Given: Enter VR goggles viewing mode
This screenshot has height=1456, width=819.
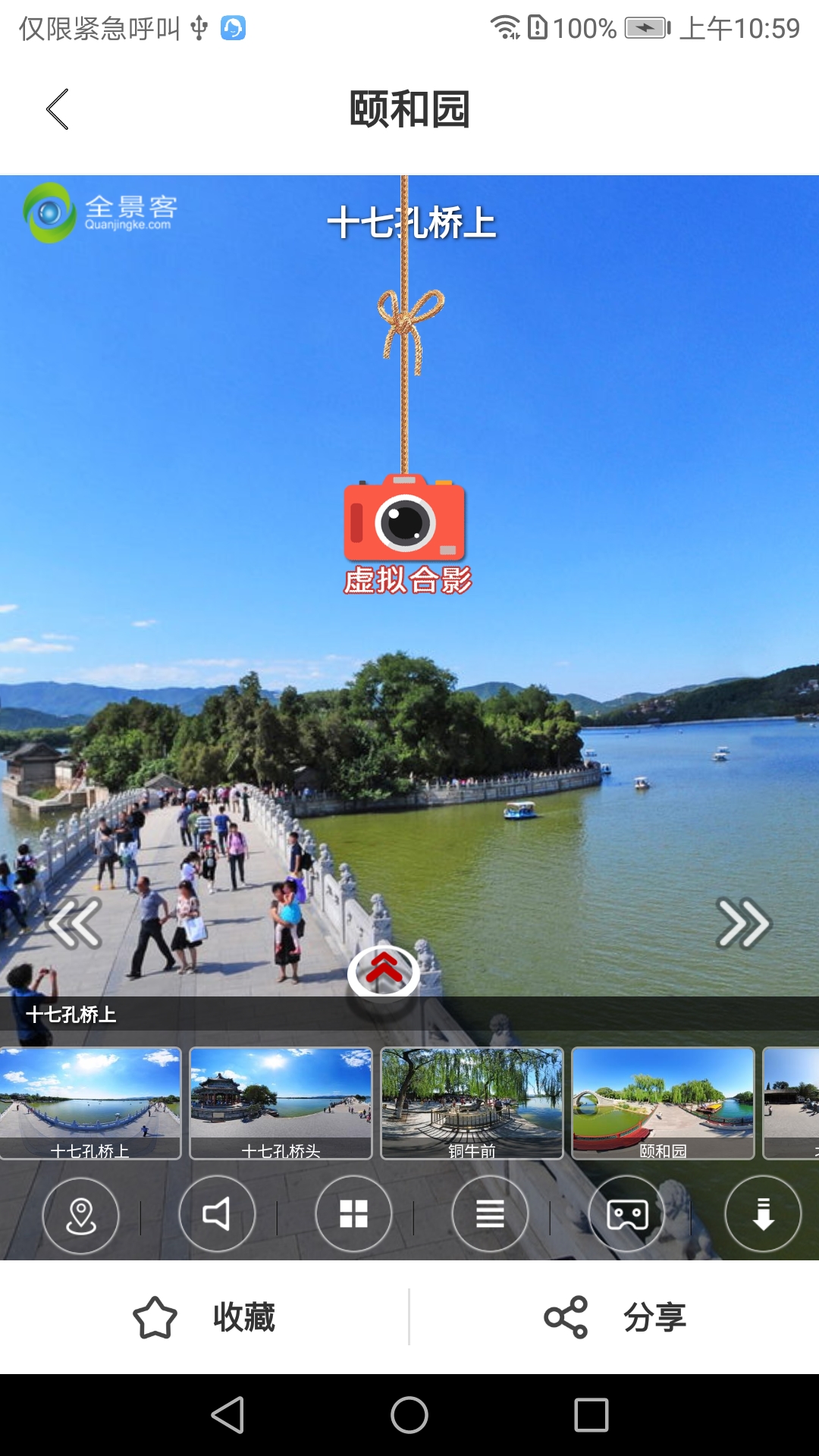Looking at the screenshot, I should tap(626, 1213).
